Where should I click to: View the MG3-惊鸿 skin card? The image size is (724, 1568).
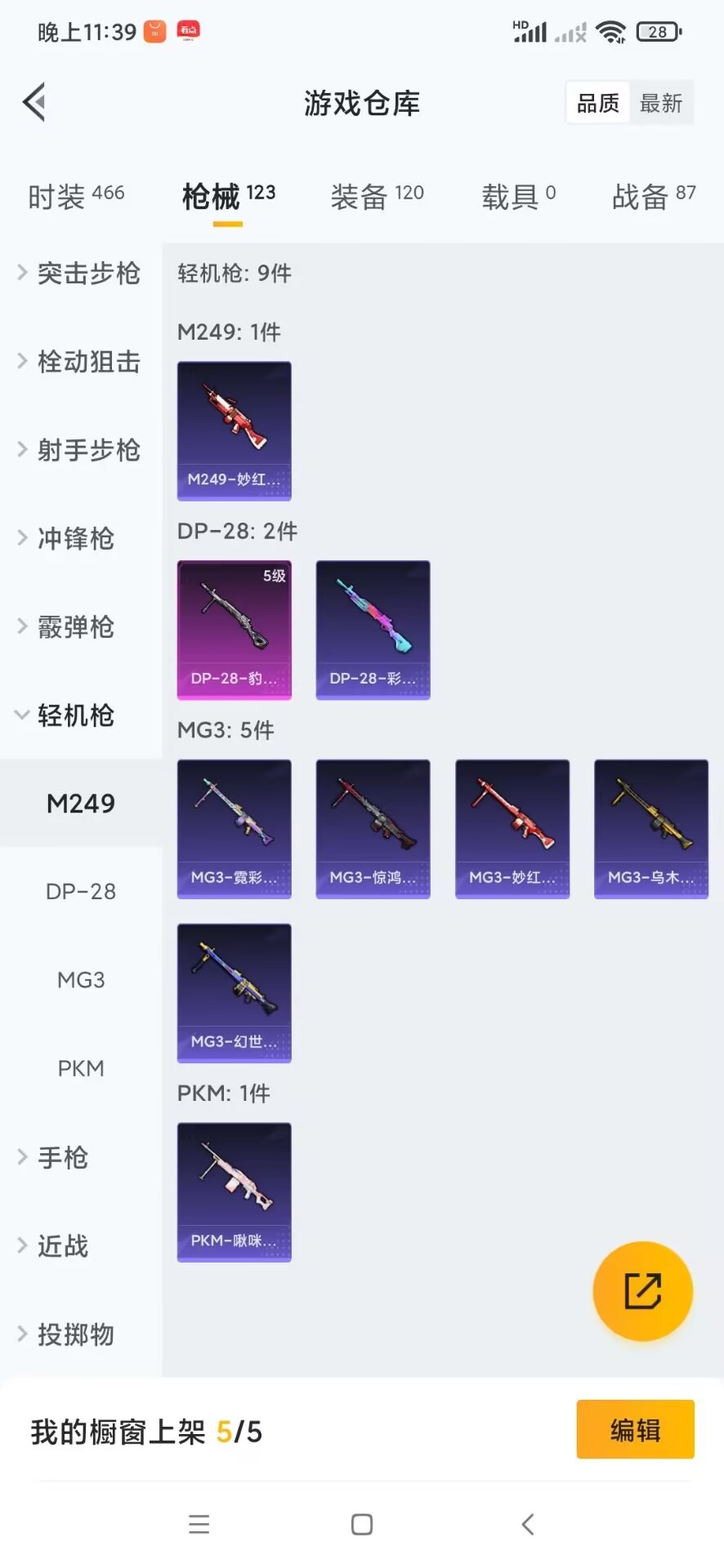tap(373, 829)
